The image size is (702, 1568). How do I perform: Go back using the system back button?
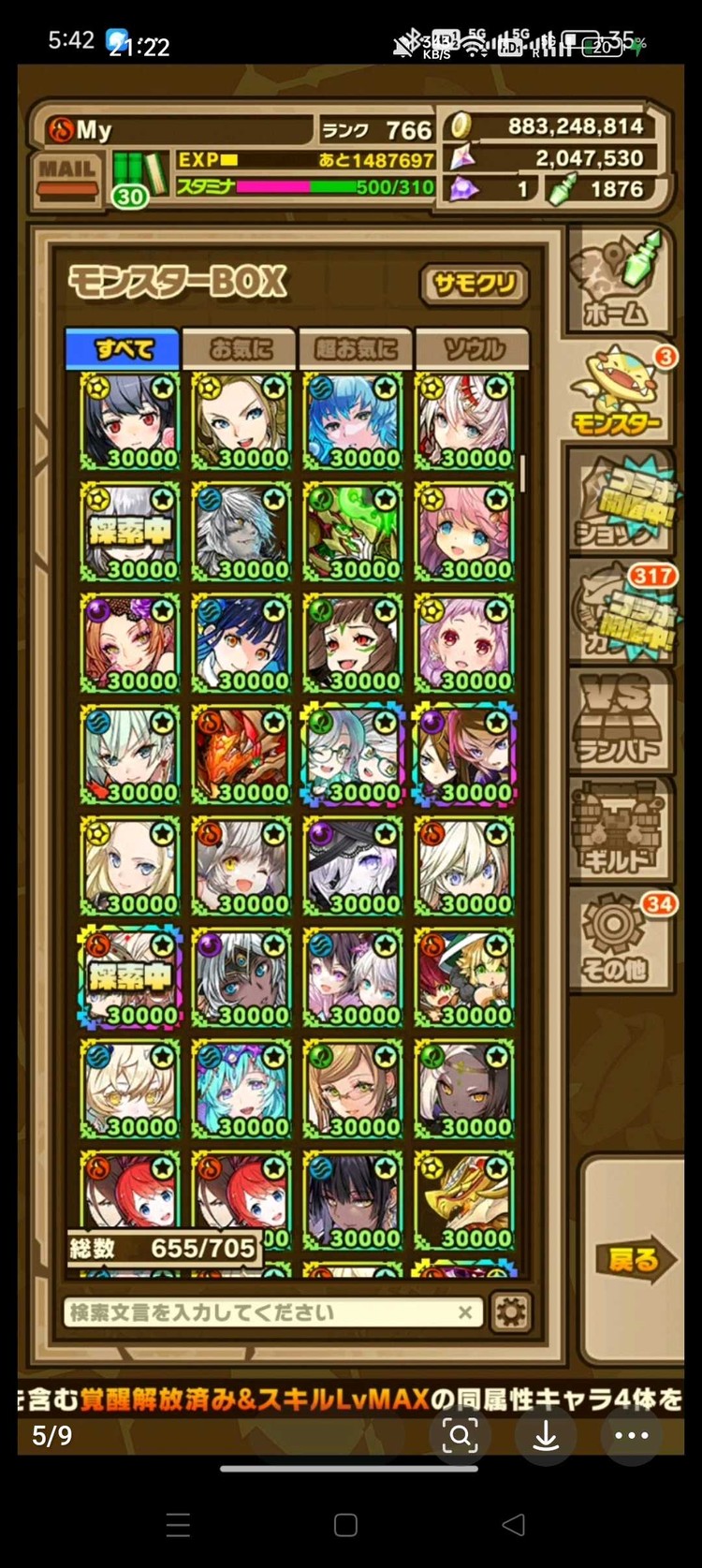[x=513, y=1525]
